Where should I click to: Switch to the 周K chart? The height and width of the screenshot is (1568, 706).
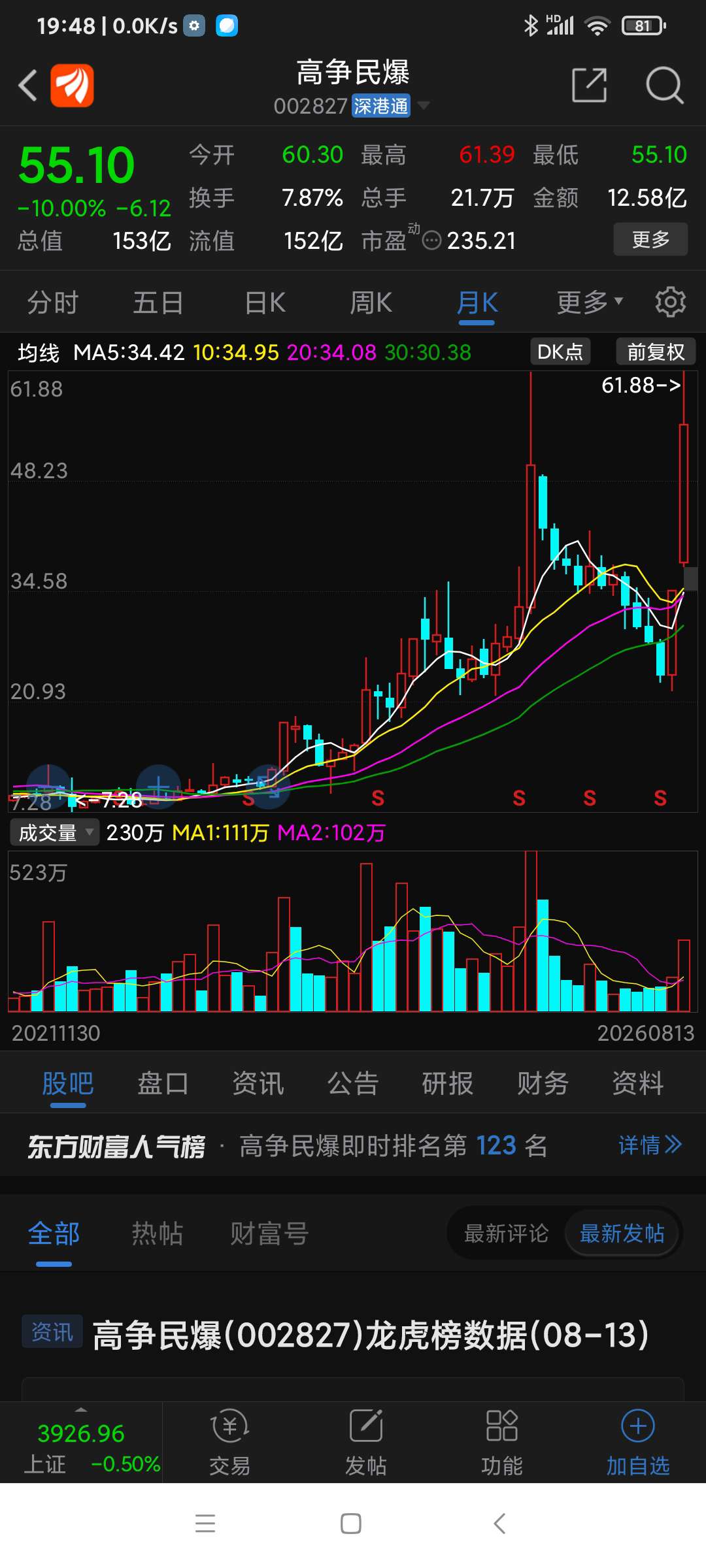tap(371, 303)
